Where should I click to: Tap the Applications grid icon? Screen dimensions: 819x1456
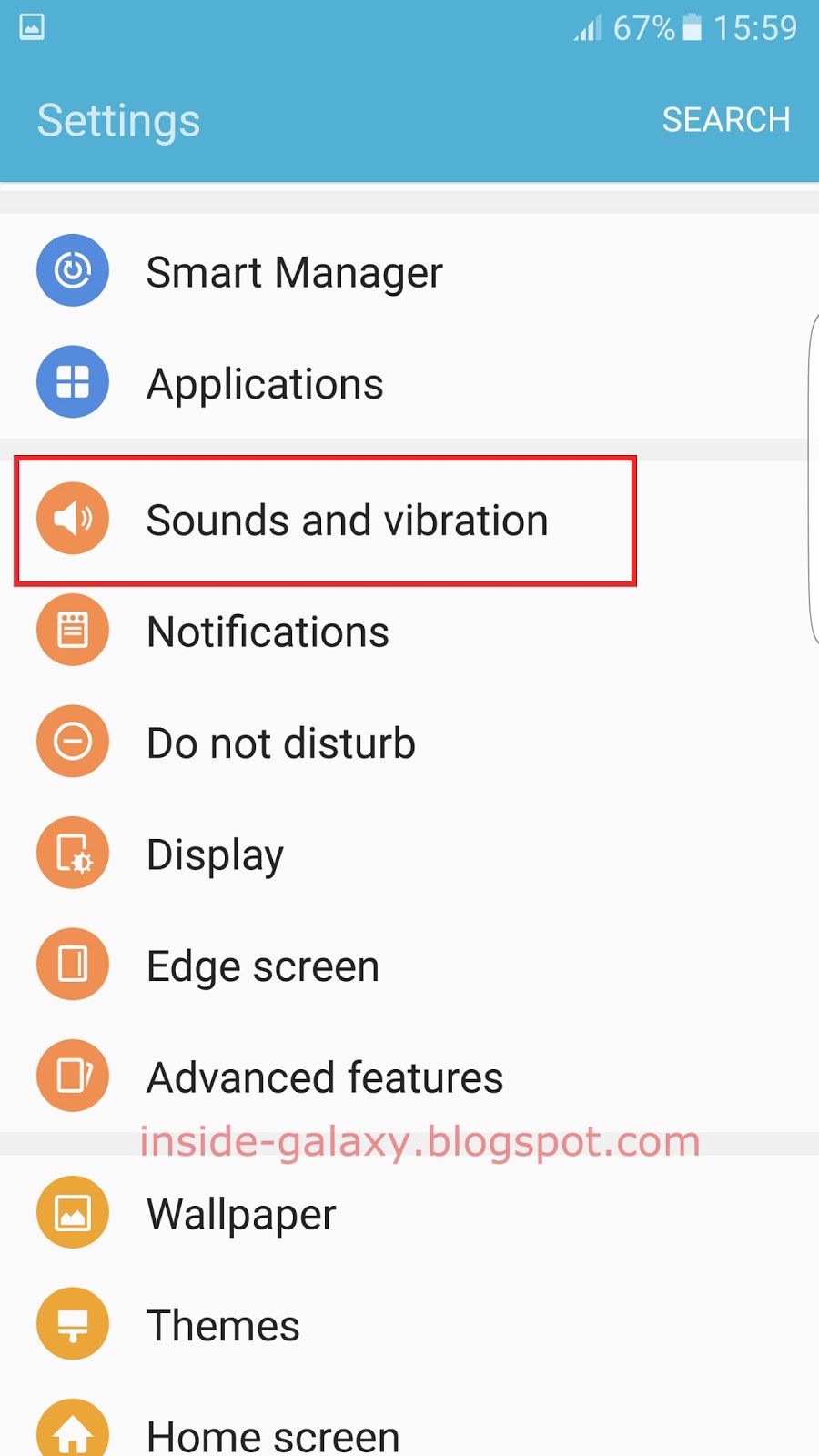(x=73, y=382)
